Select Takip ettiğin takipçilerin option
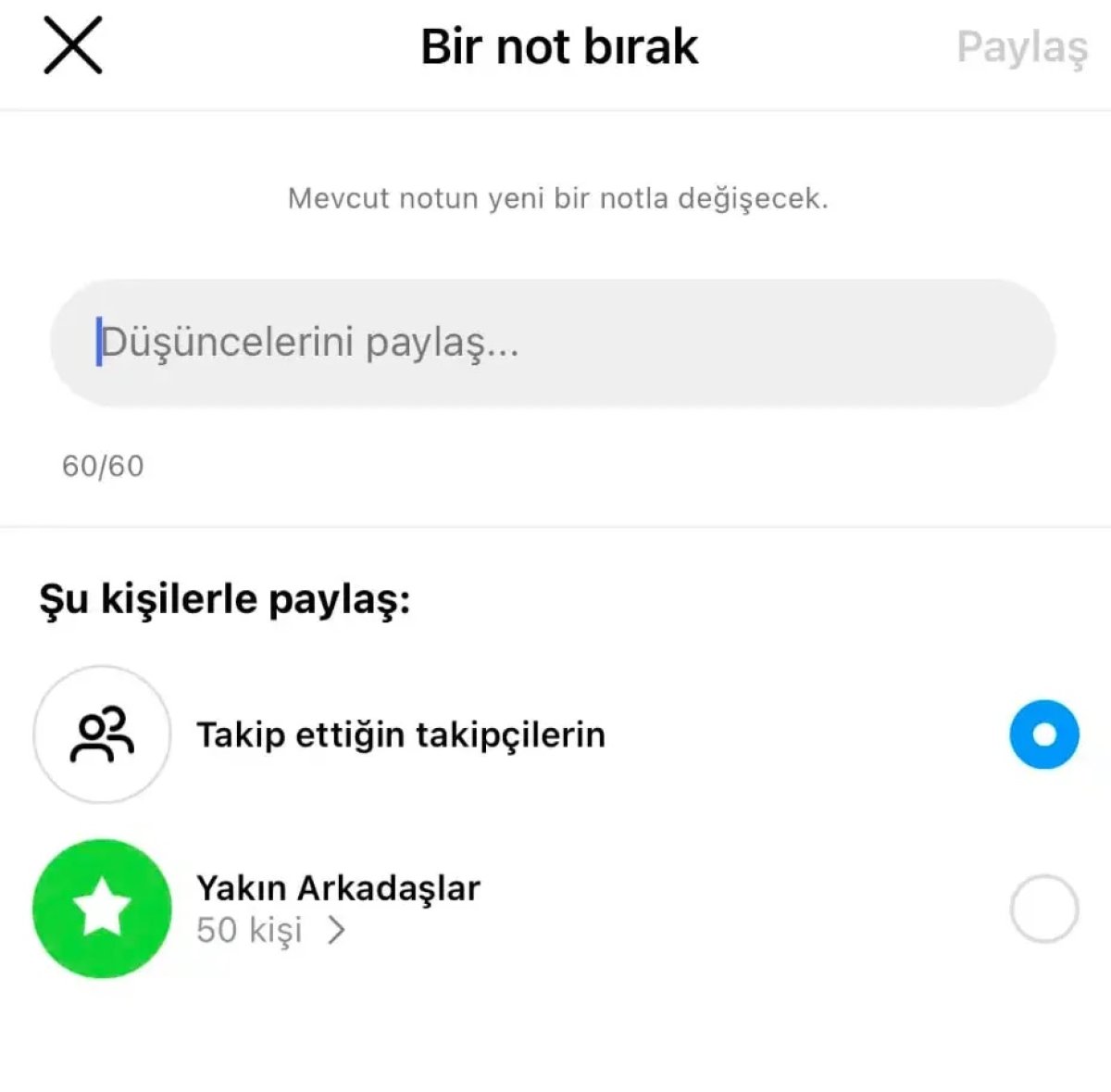The width and height of the screenshot is (1111, 1092). click(x=1043, y=734)
